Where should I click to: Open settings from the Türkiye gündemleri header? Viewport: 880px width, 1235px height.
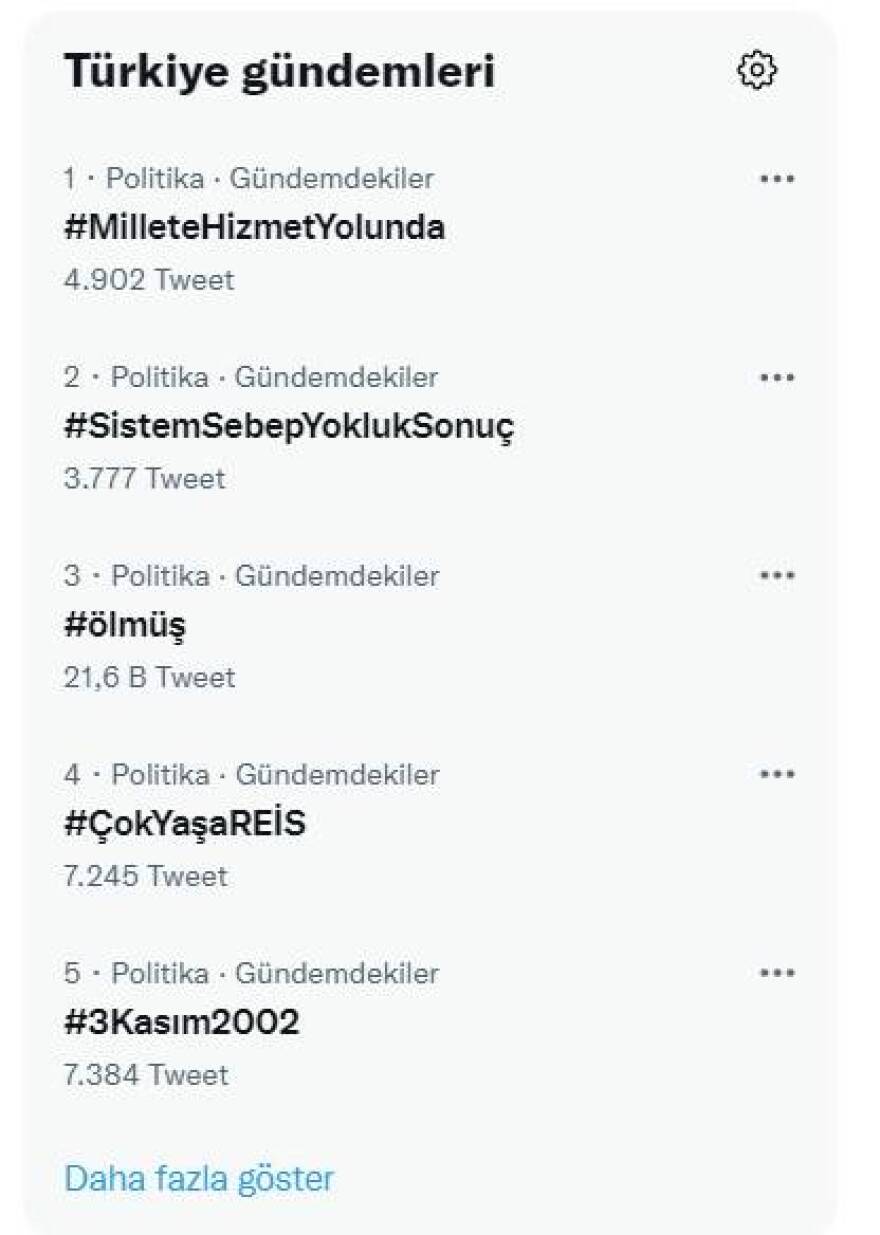point(759,70)
